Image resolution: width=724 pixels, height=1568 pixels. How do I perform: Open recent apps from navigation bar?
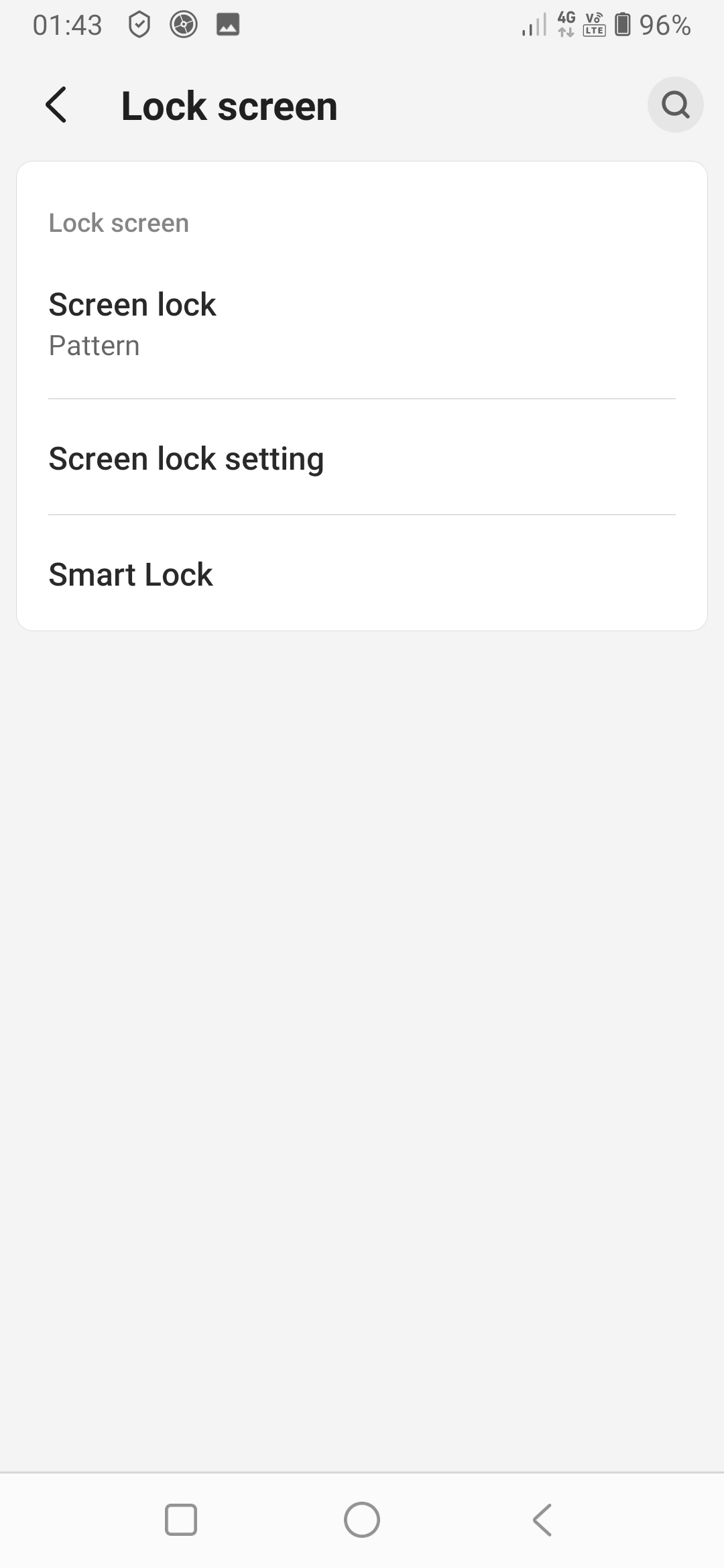[x=181, y=1519]
